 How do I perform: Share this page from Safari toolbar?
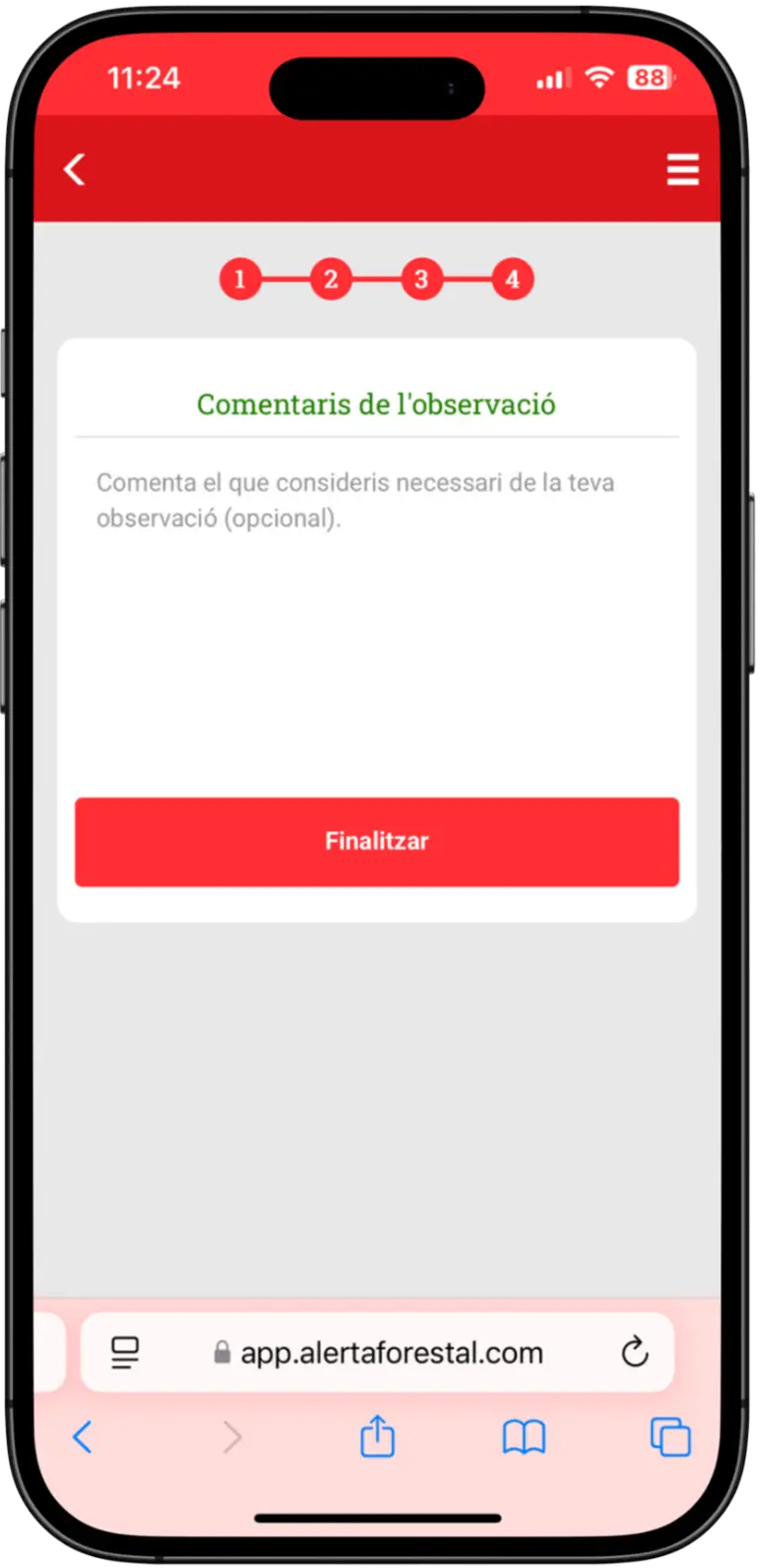[377, 1436]
